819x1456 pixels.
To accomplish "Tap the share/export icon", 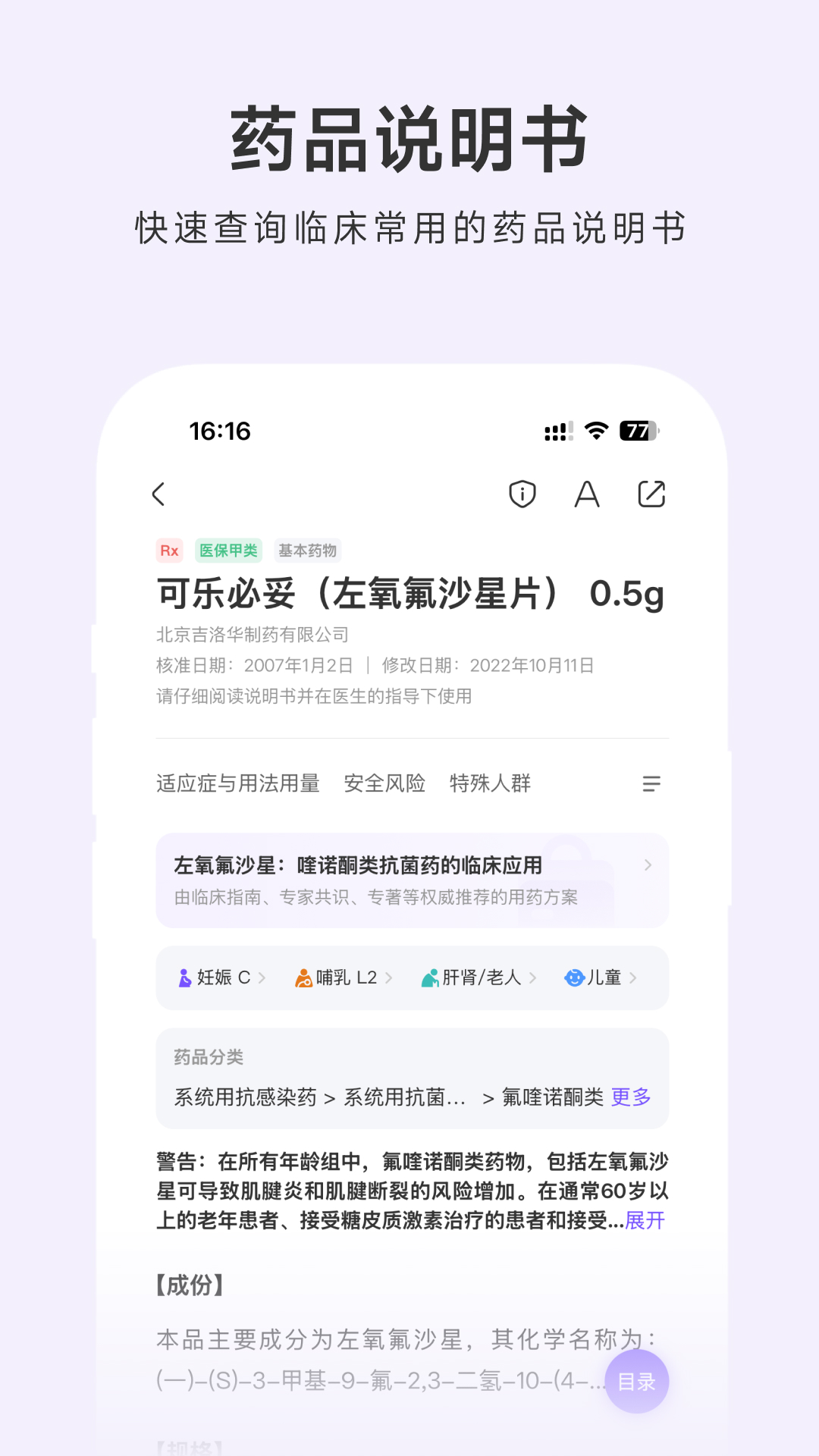I will [x=652, y=494].
